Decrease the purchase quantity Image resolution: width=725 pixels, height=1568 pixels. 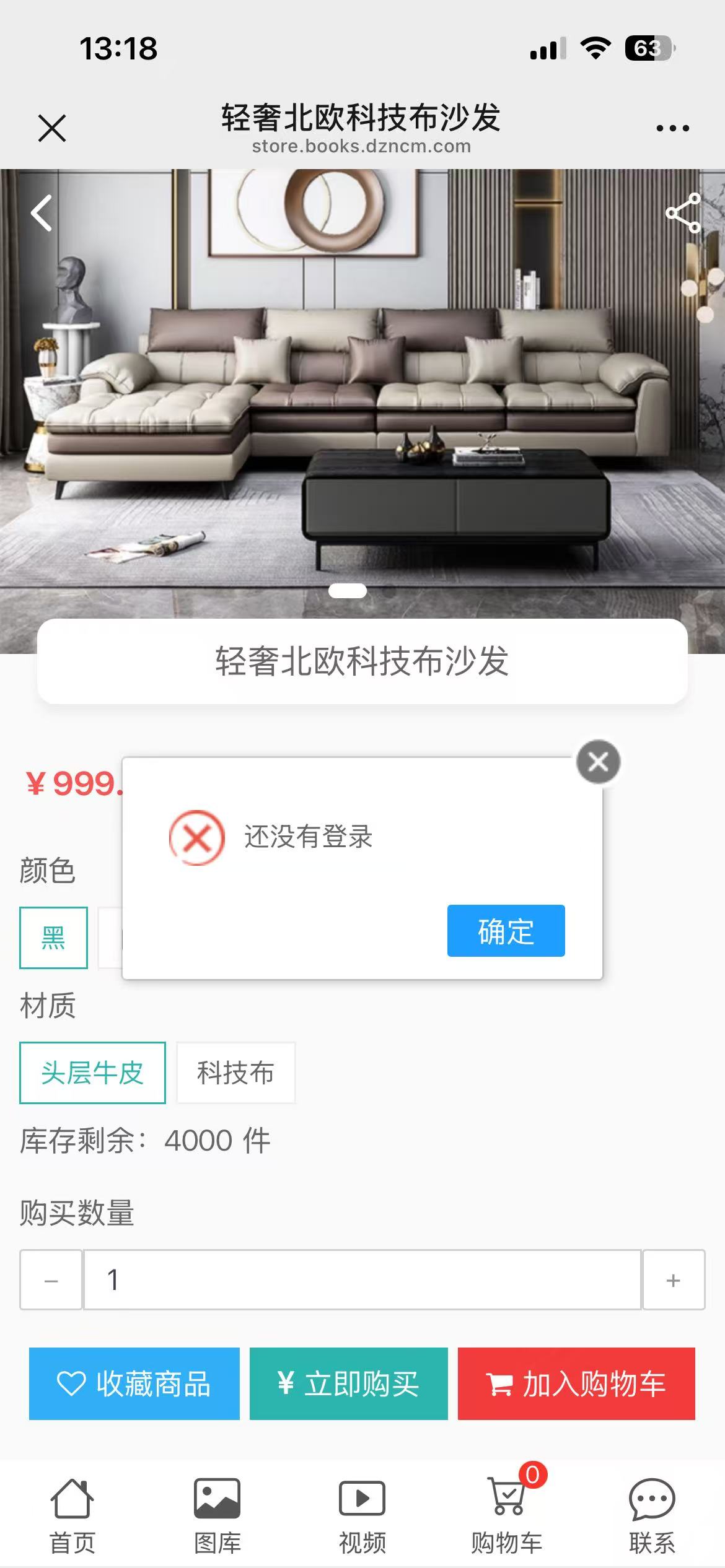point(51,1279)
